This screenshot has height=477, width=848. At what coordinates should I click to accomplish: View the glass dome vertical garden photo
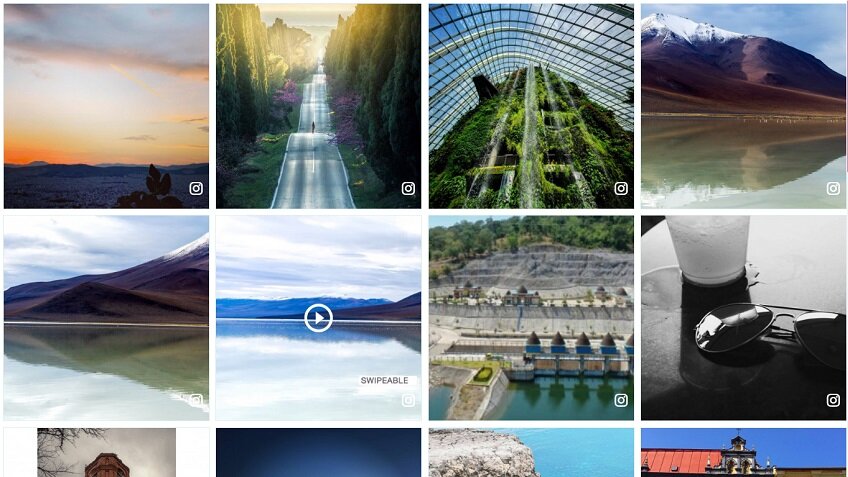coord(531,105)
